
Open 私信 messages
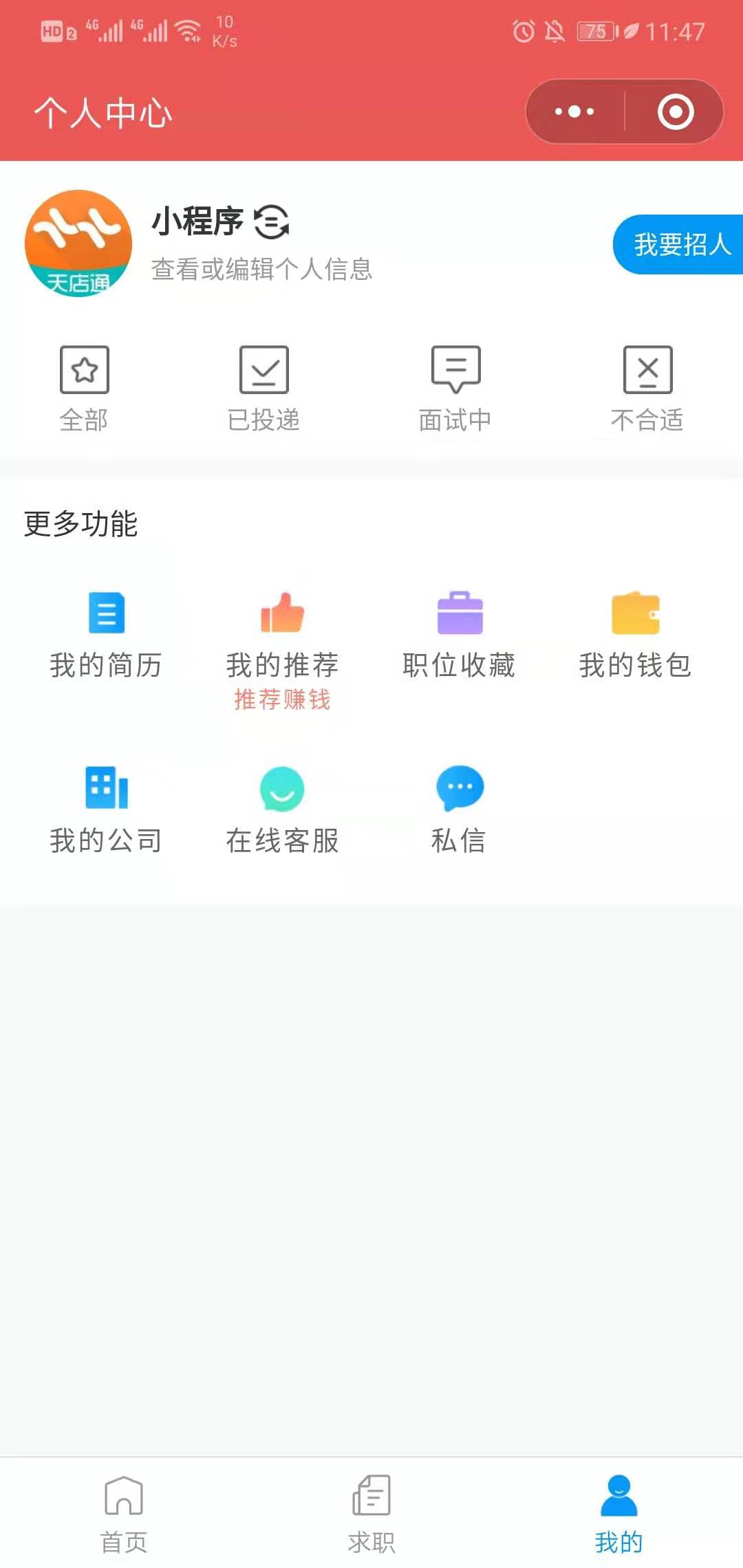pos(459,810)
